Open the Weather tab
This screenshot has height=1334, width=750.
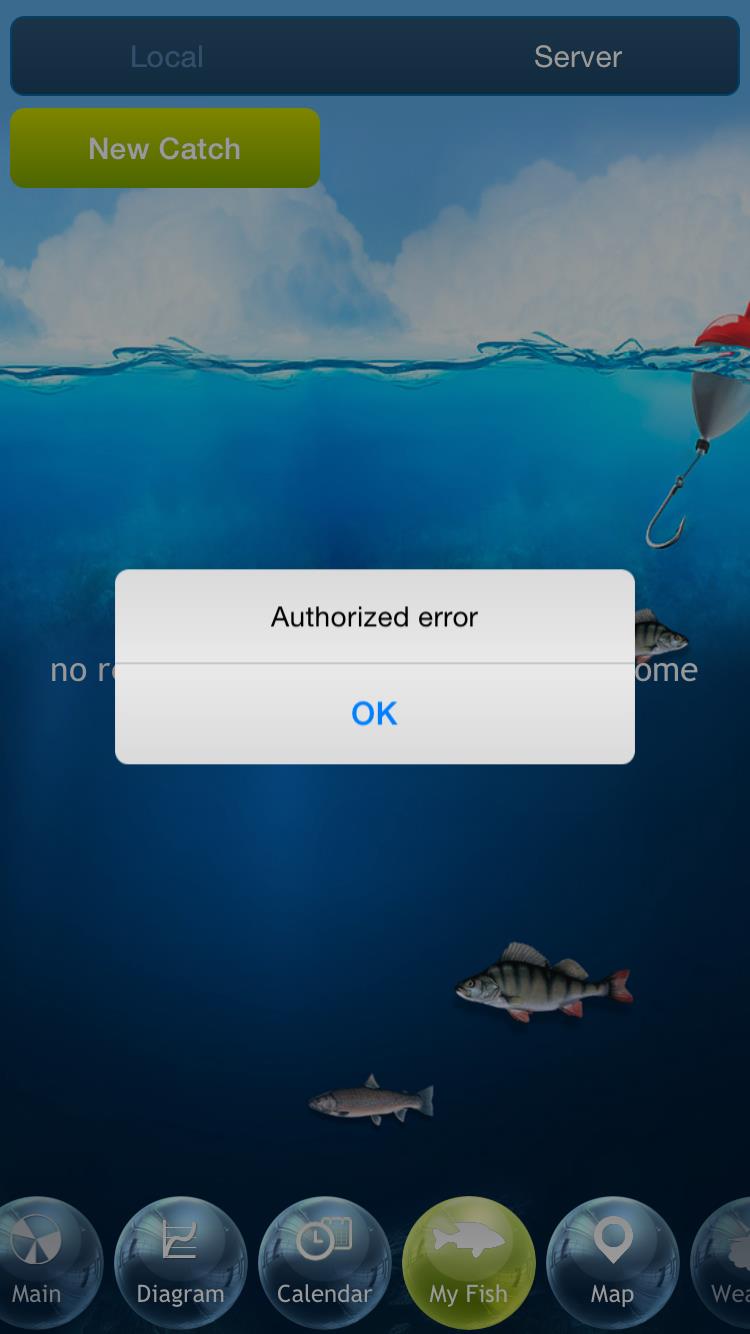tap(722, 1263)
